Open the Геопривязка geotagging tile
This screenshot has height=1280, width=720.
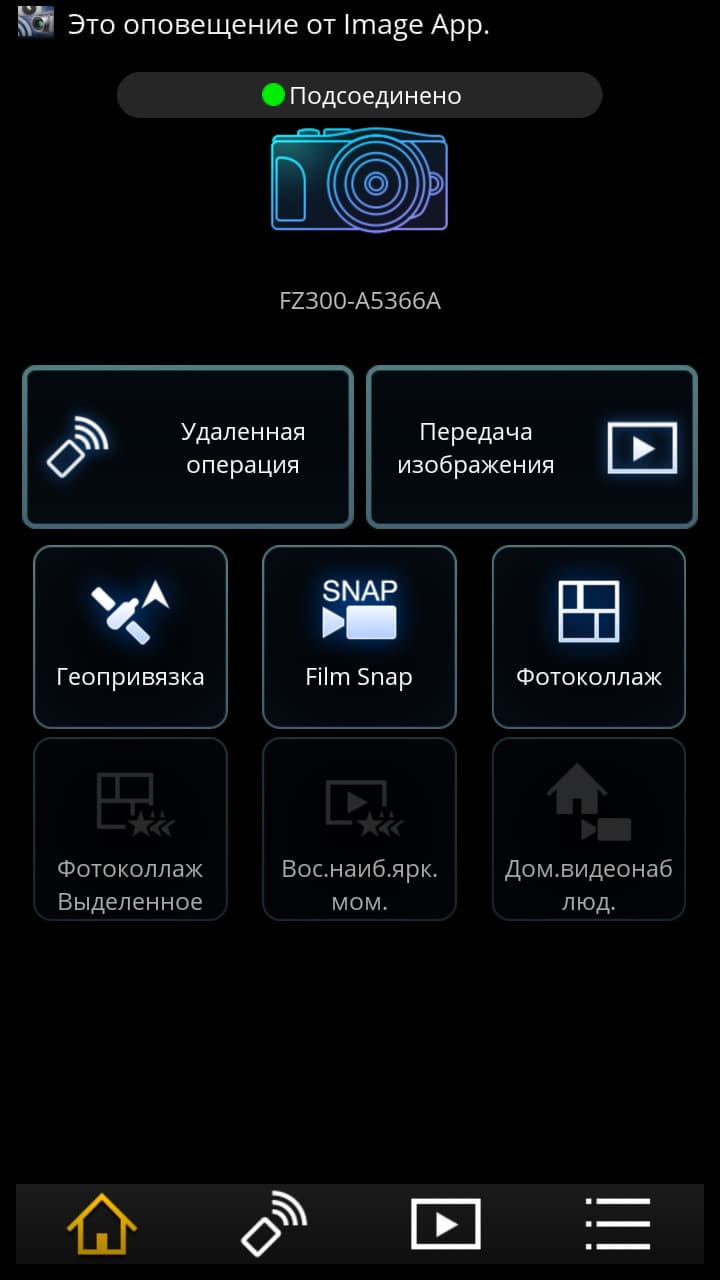click(x=130, y=636)
